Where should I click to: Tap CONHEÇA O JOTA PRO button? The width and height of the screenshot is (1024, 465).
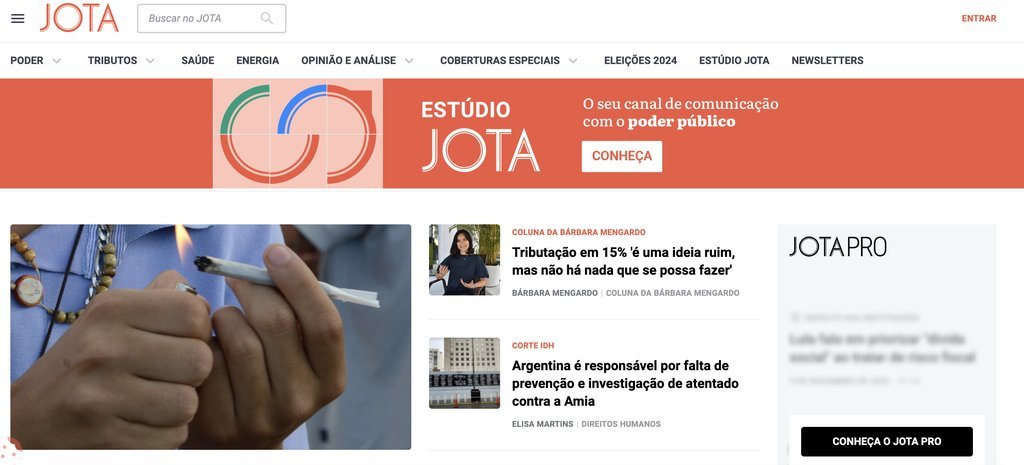tap(886, 441)
